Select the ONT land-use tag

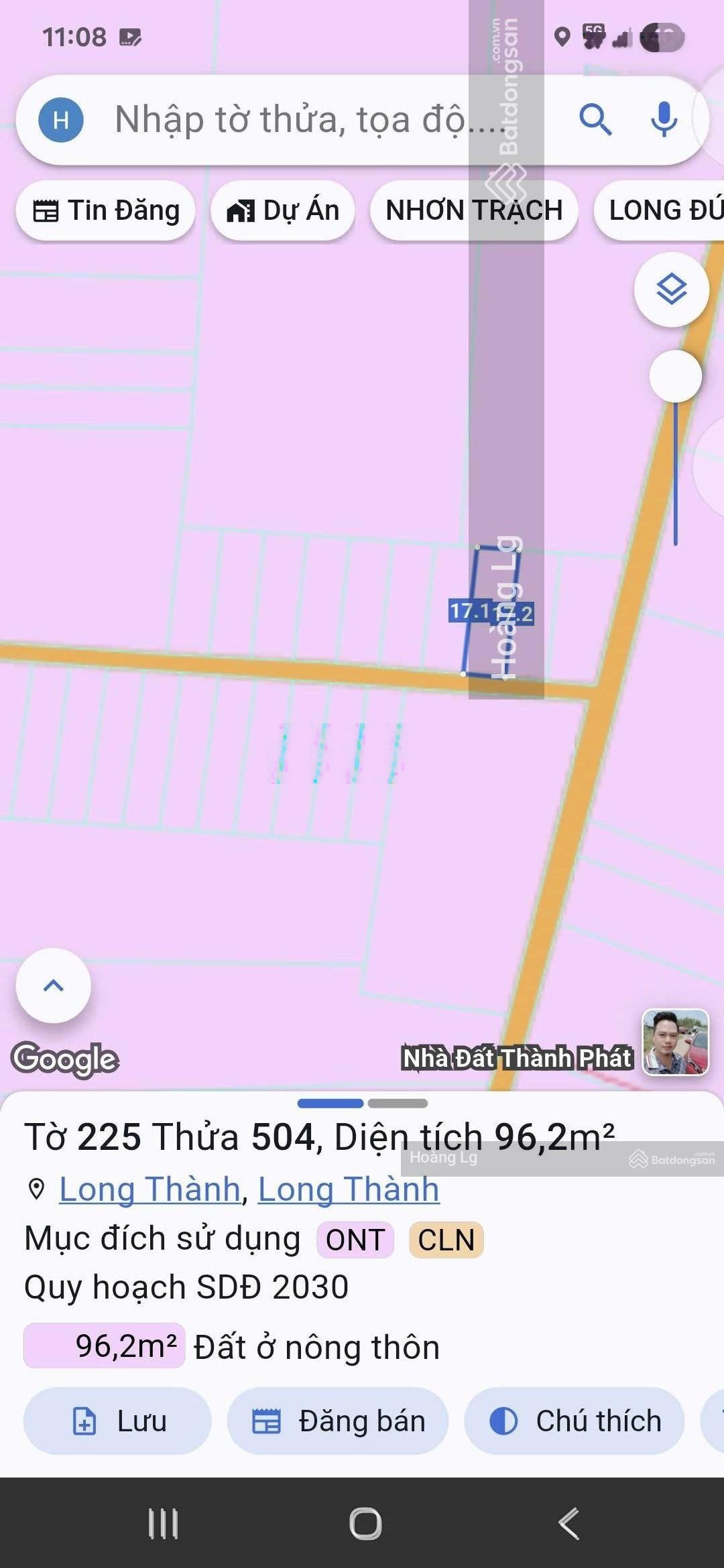355,1240
